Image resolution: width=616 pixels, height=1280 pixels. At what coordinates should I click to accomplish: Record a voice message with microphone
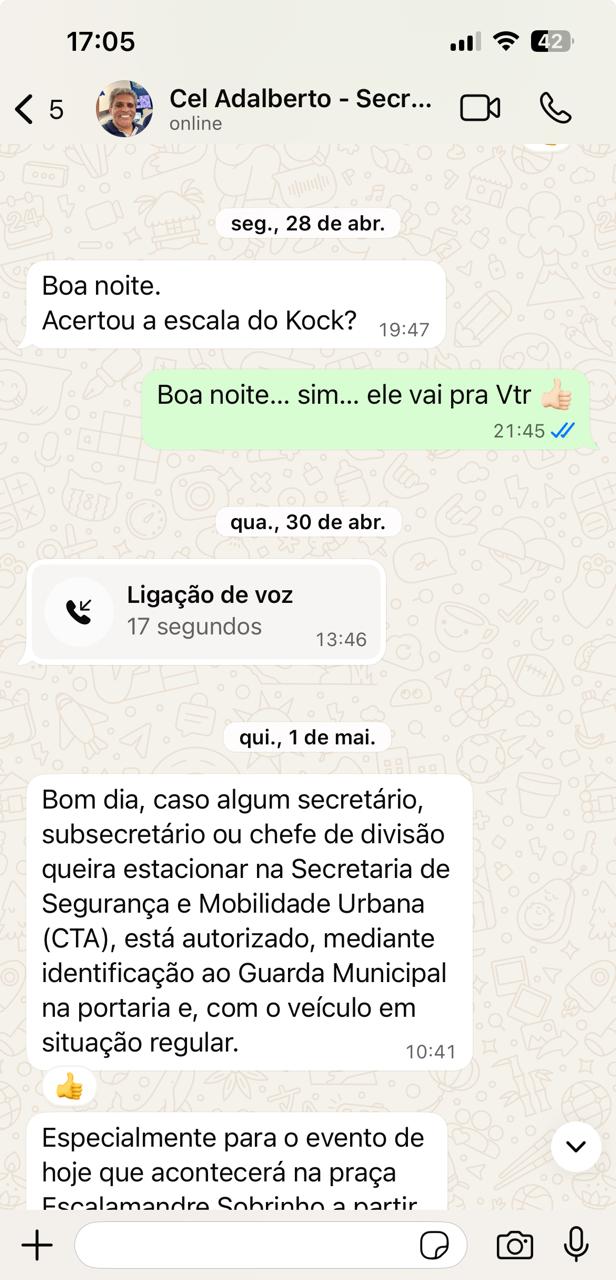tap(576, 1245)
